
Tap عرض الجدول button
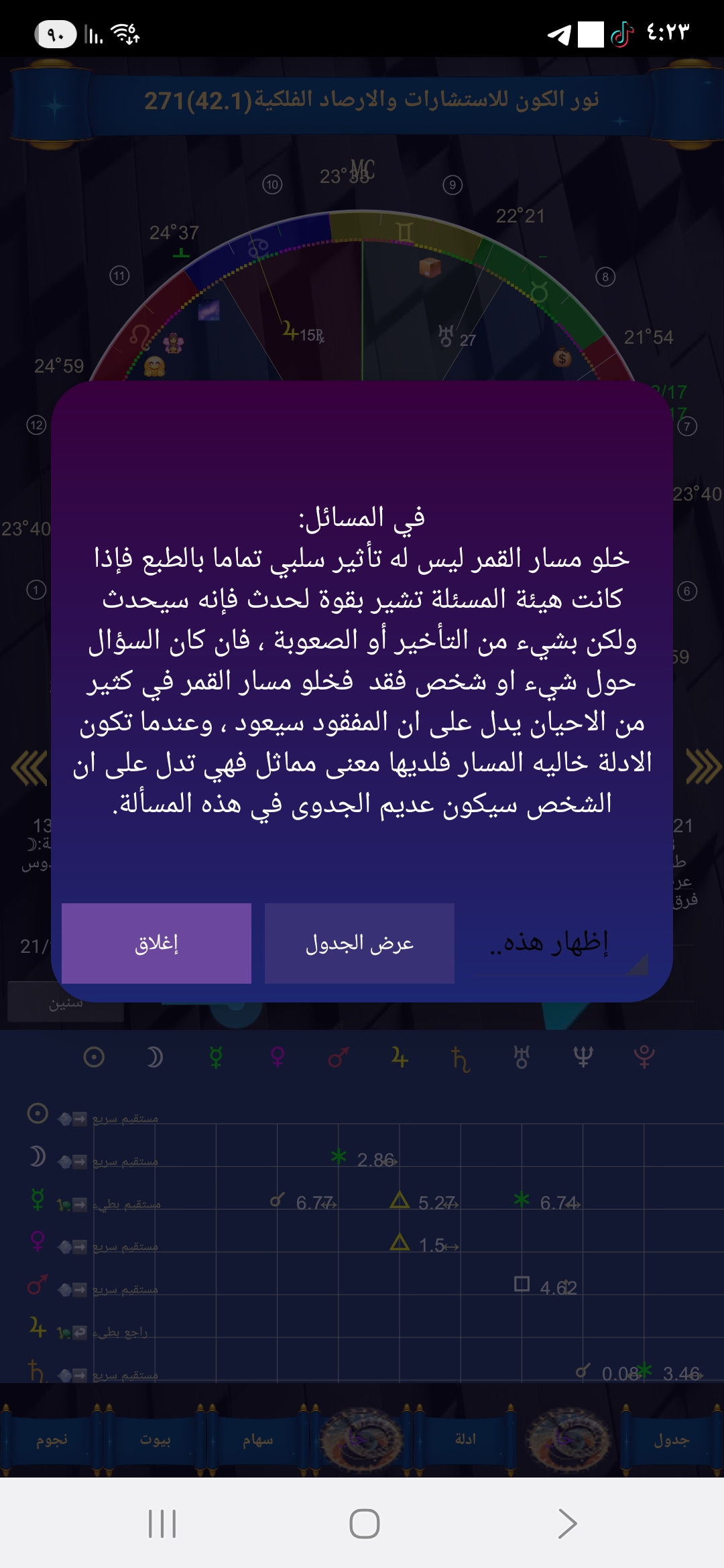point(359,943)
